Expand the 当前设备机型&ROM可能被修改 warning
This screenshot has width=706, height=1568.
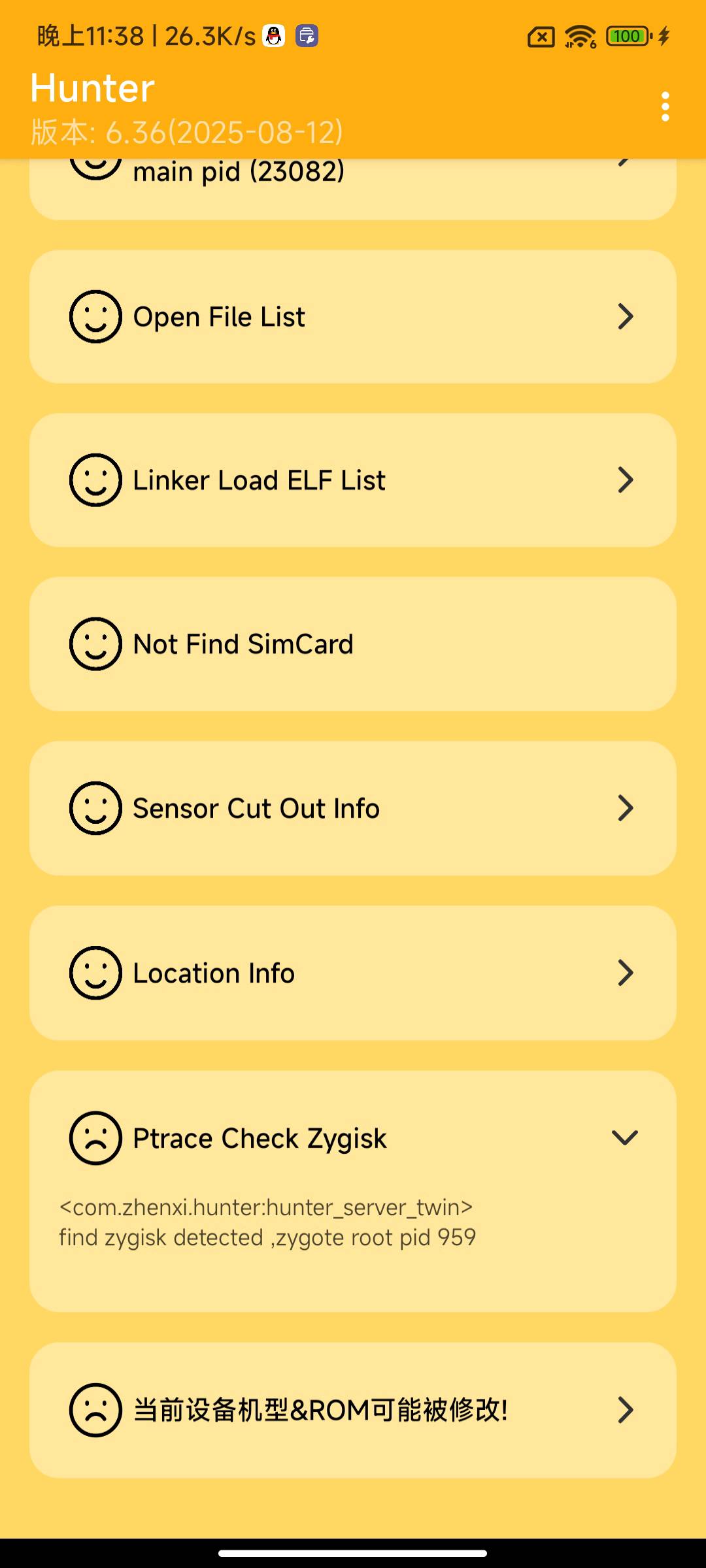(353, 1410)
